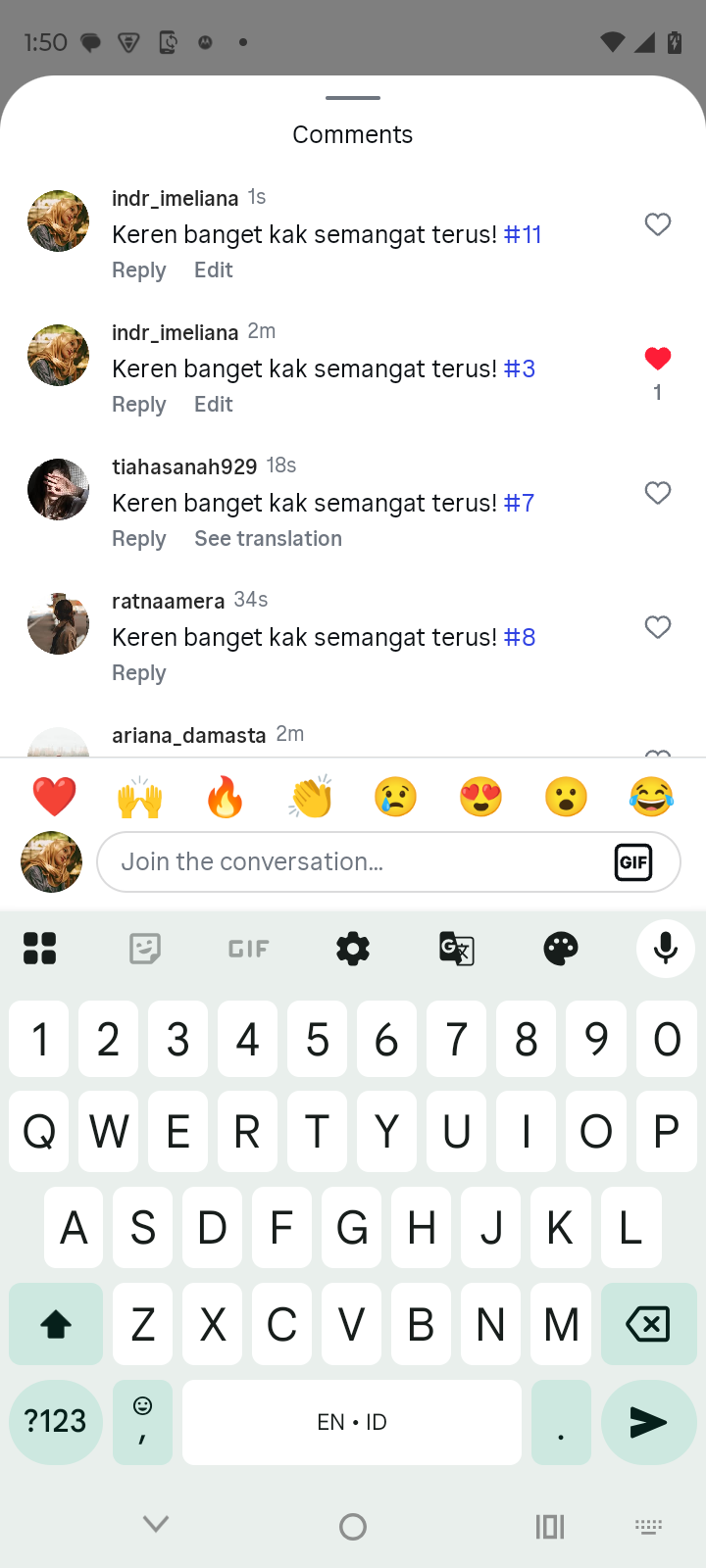Tap the keyboard backspace key
This screenshot has height=1568, width=706.
647,1324
